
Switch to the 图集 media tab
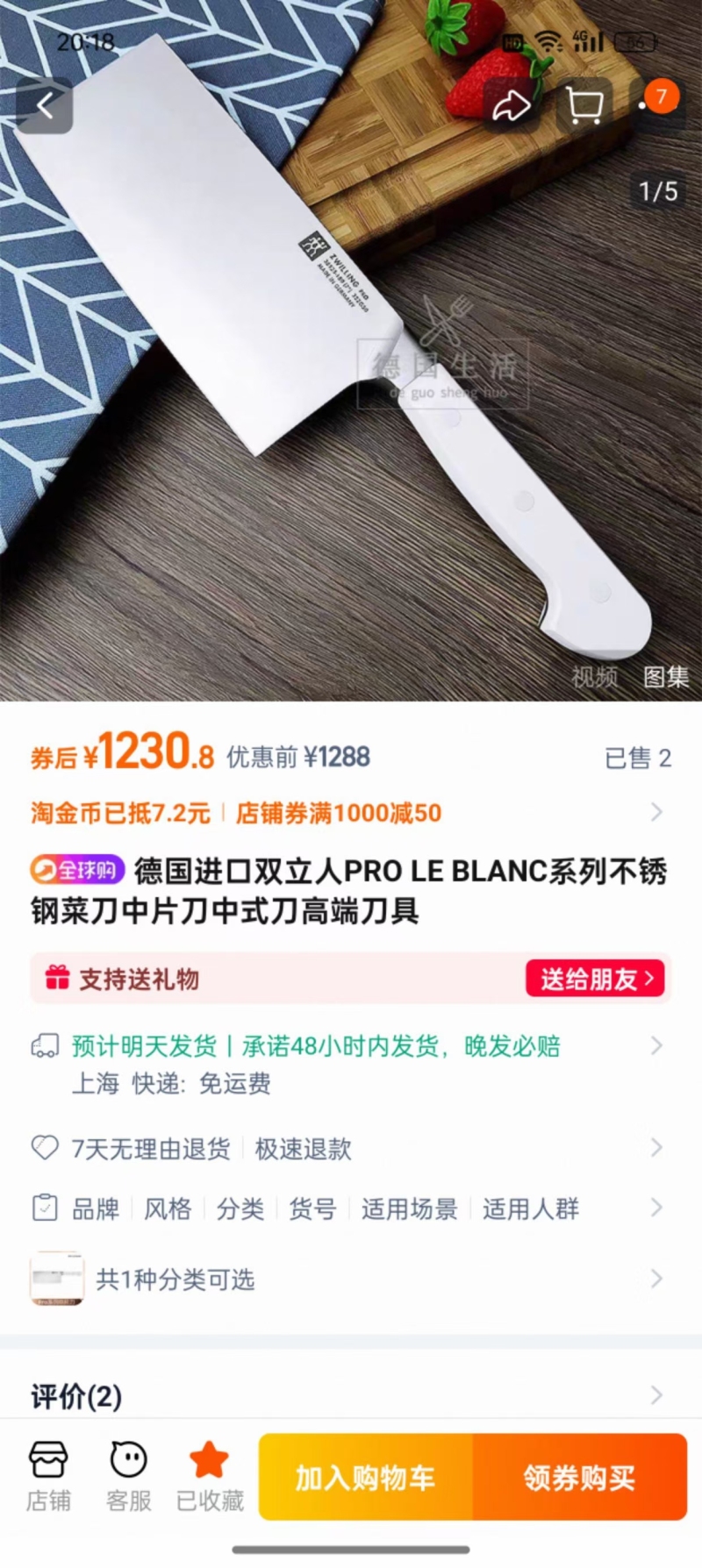click(666, 676)
